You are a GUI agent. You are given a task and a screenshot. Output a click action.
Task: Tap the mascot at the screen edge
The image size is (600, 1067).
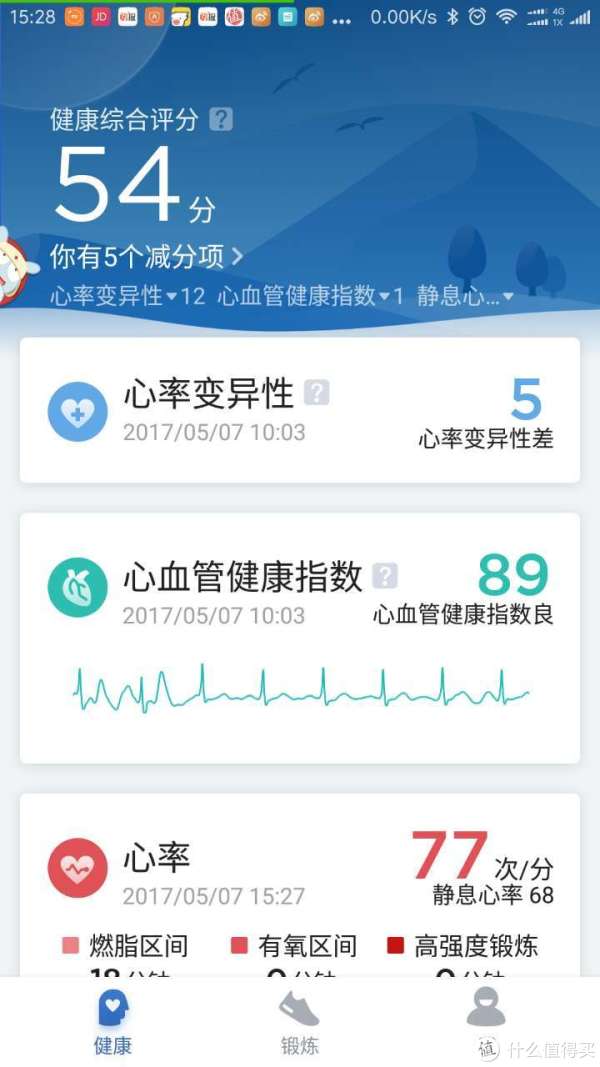[12, 265]
